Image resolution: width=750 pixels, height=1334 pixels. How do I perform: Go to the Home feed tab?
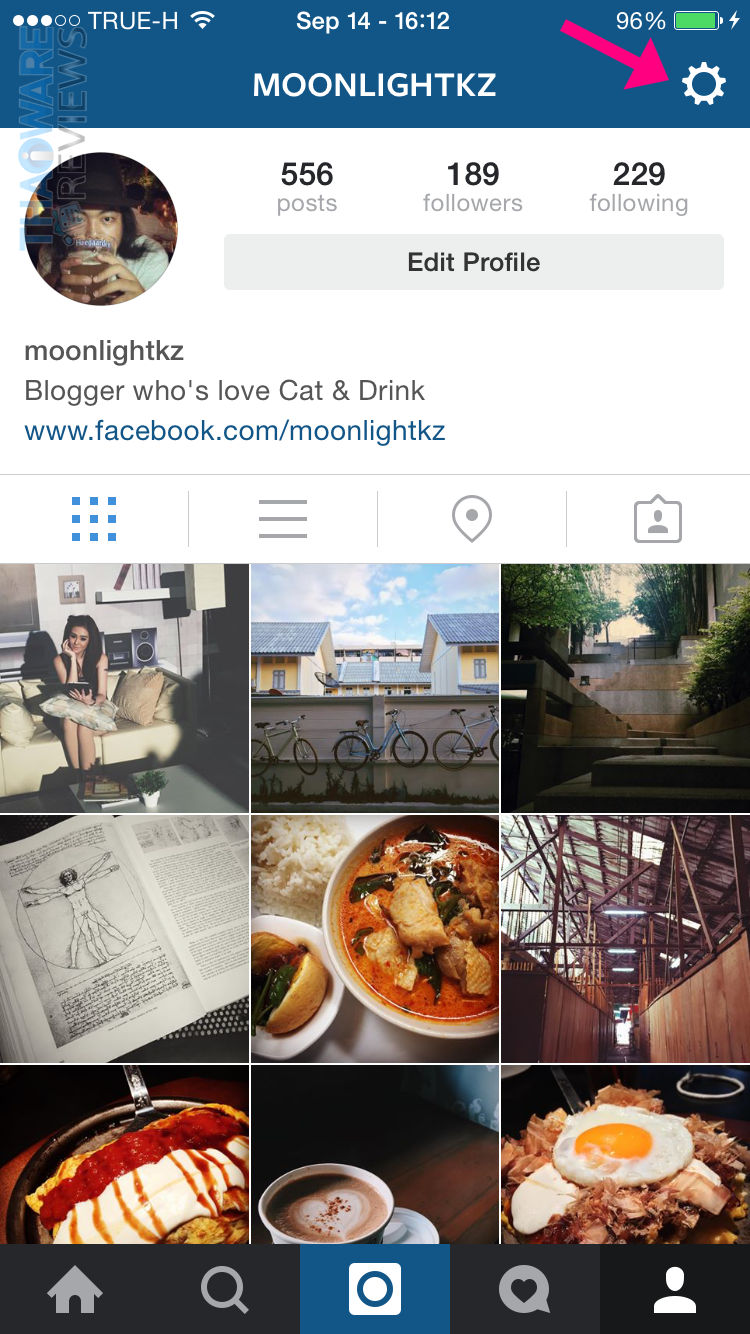(75, 1290)
